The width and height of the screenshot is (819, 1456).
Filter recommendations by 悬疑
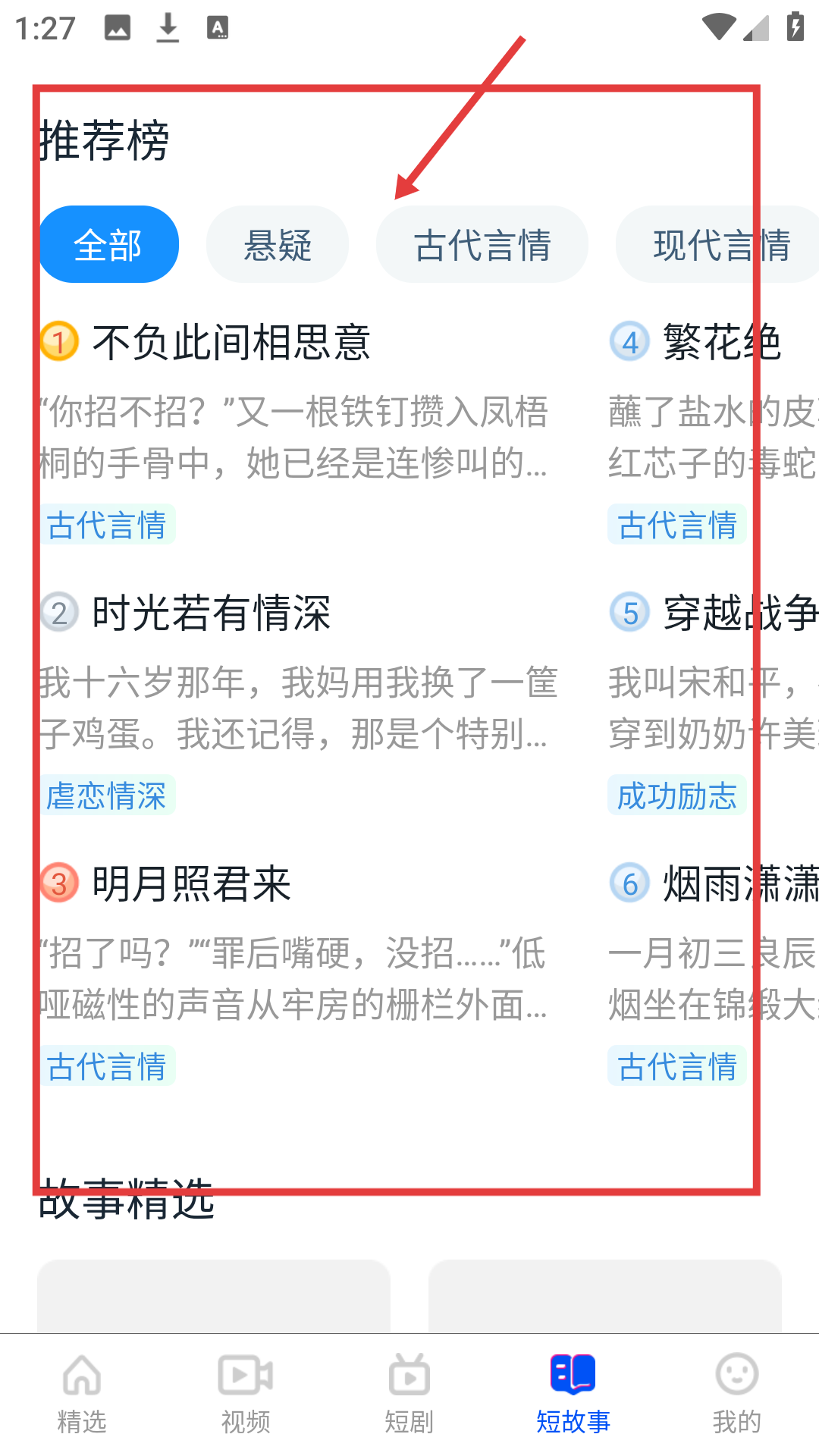(x=278, y=245)
